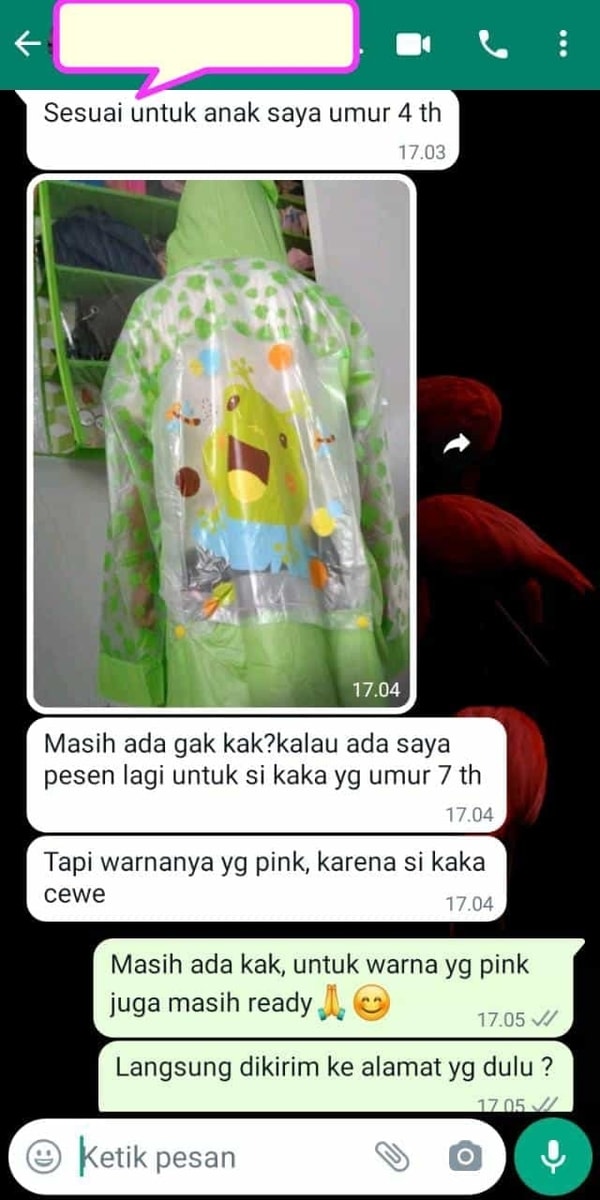This screenshot has height=1200, width=600.
Task: Forward the raincoat photo
Action: click(456, 445)
